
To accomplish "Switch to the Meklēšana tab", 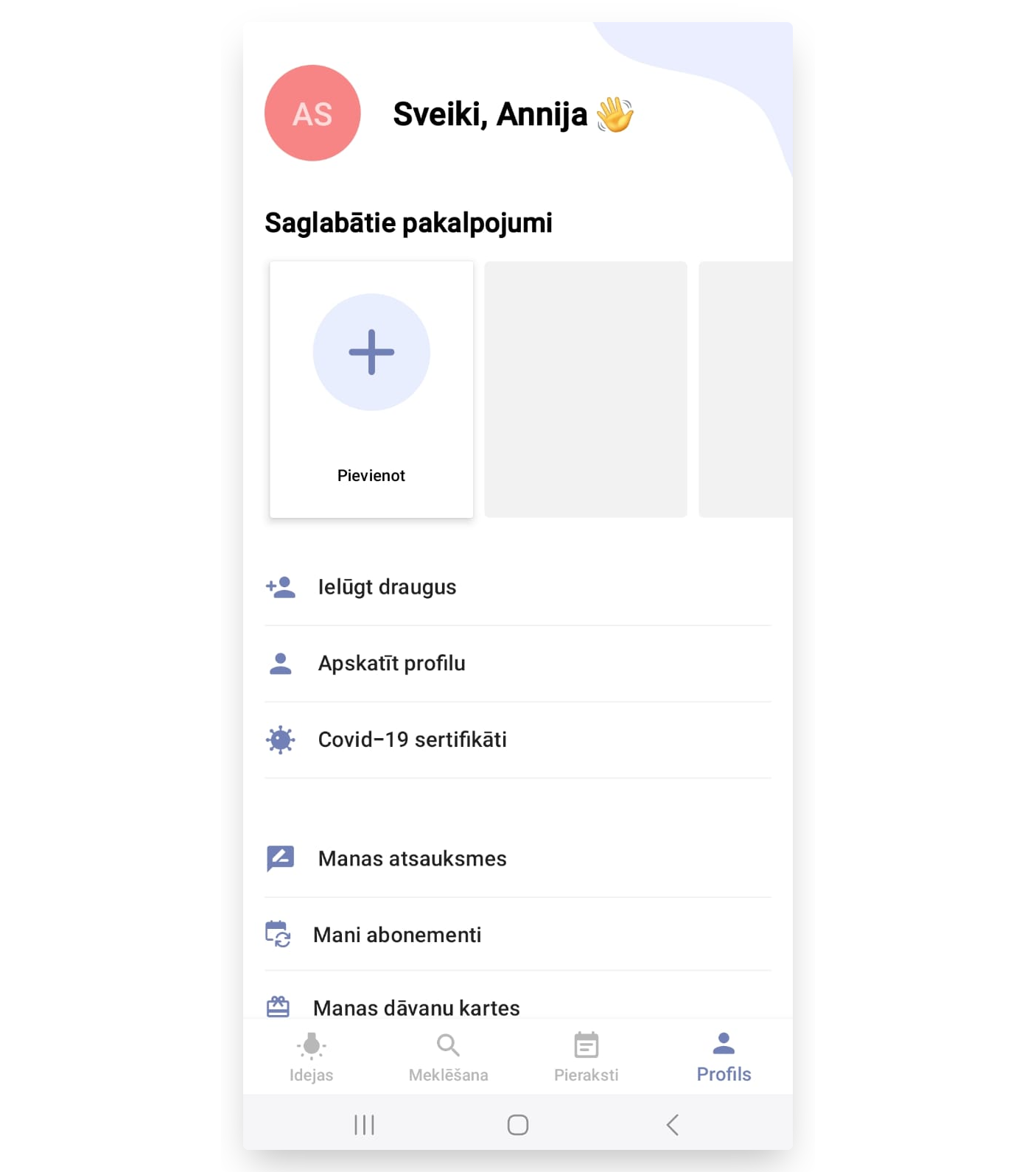I will (448, 1057).
